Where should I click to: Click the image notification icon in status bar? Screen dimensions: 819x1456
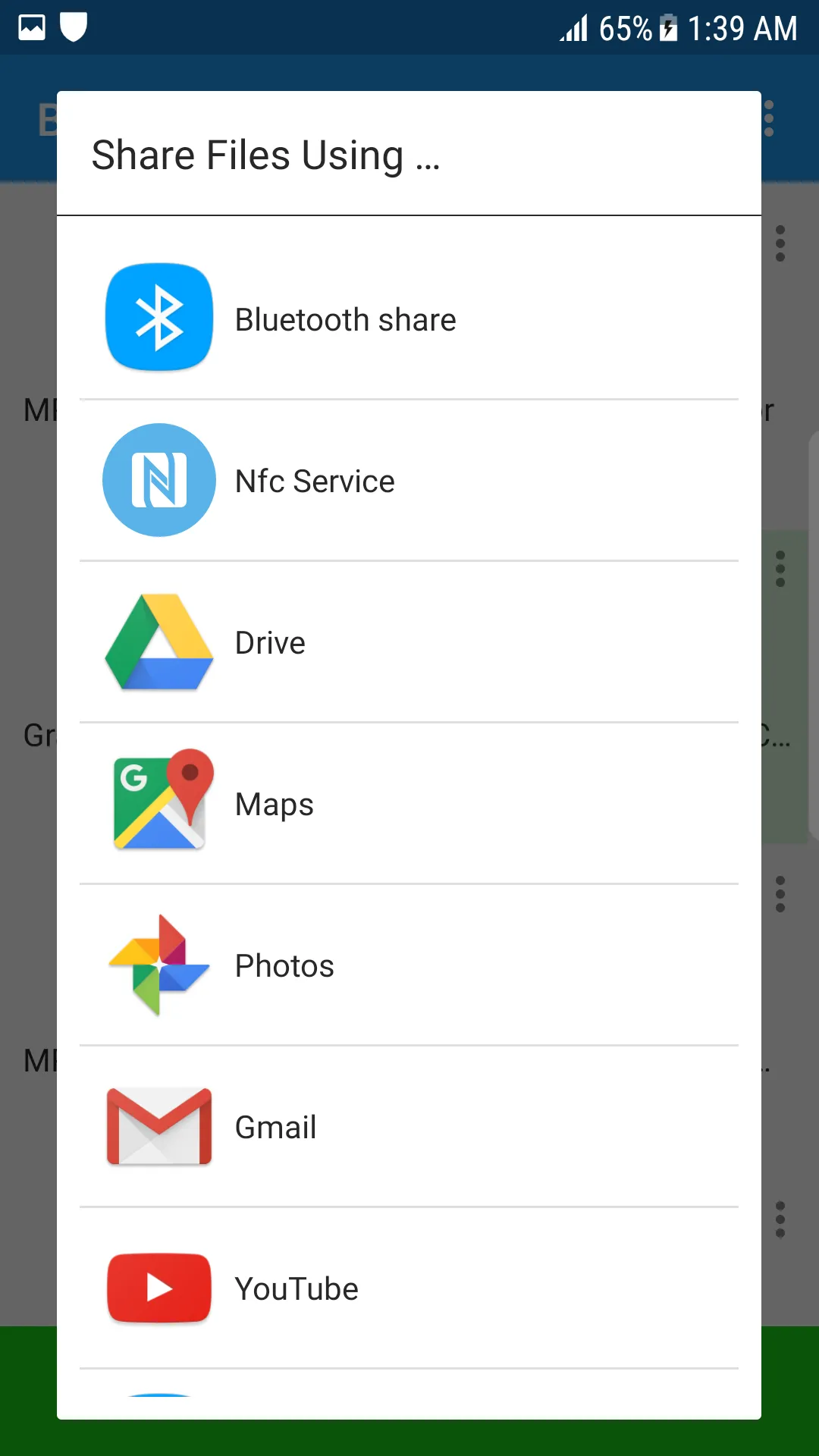(x=30, y=27)
